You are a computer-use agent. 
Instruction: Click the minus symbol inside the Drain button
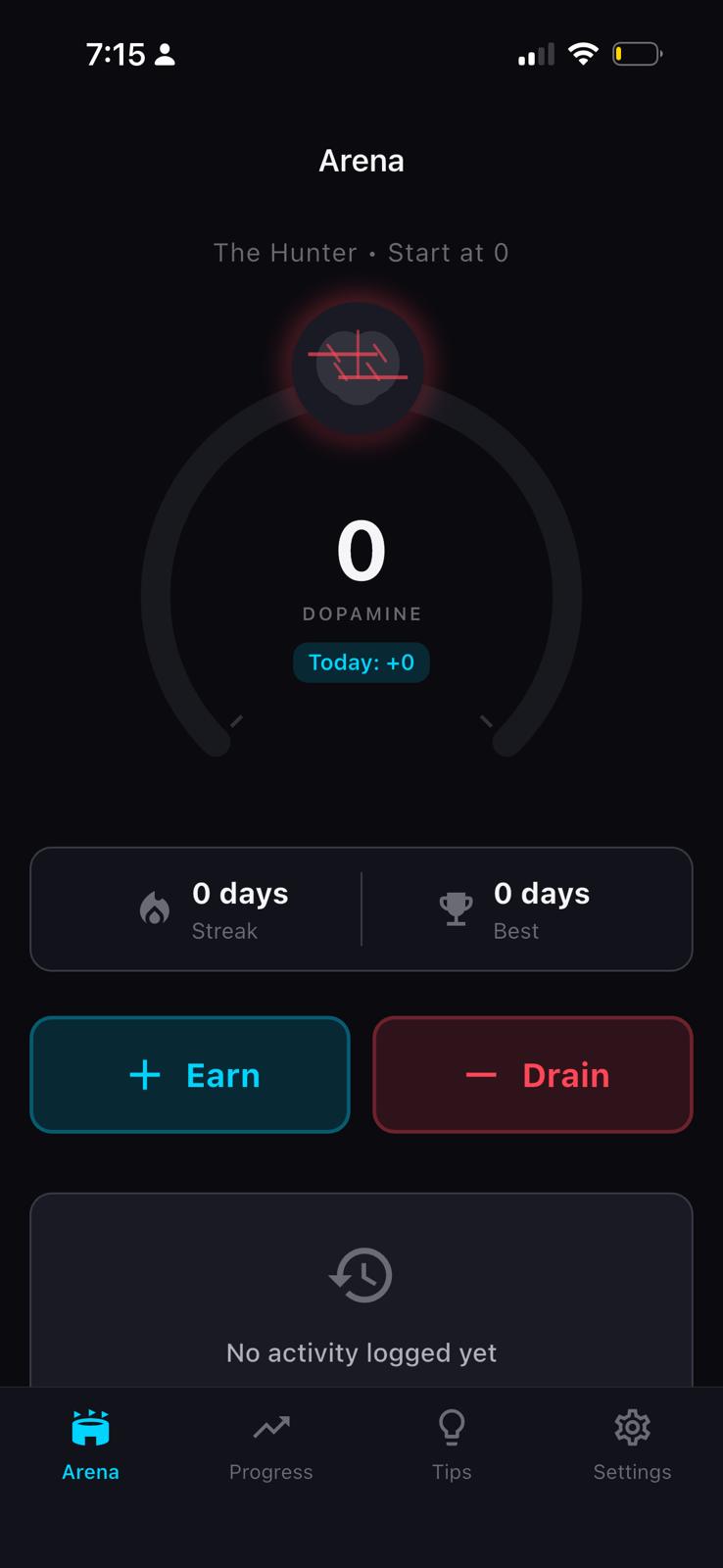point(482,1074)
